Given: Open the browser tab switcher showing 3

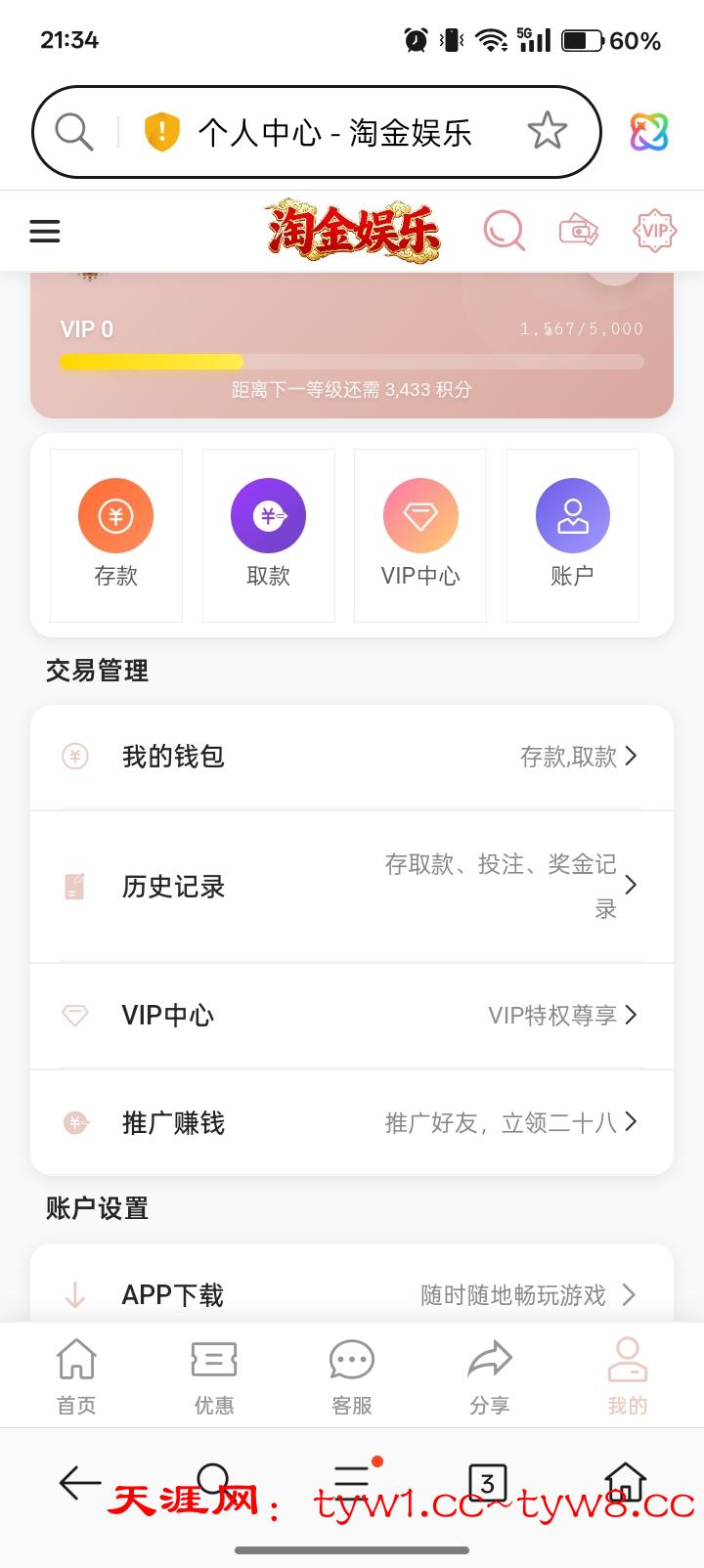Looking at the screenshot, I should pyautogui.click(x=487, y=1483).
